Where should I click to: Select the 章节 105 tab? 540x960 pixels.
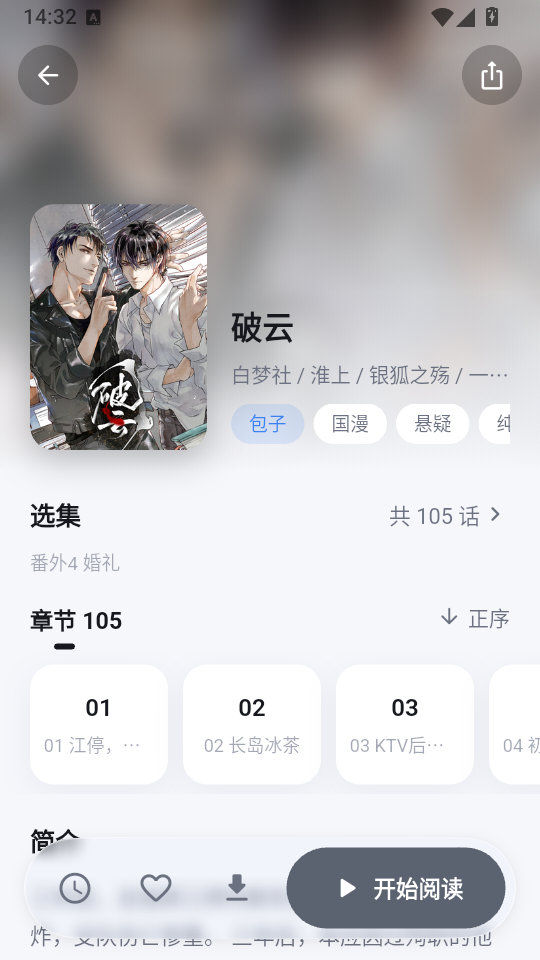pyautogui.click(x=76, y=621)
